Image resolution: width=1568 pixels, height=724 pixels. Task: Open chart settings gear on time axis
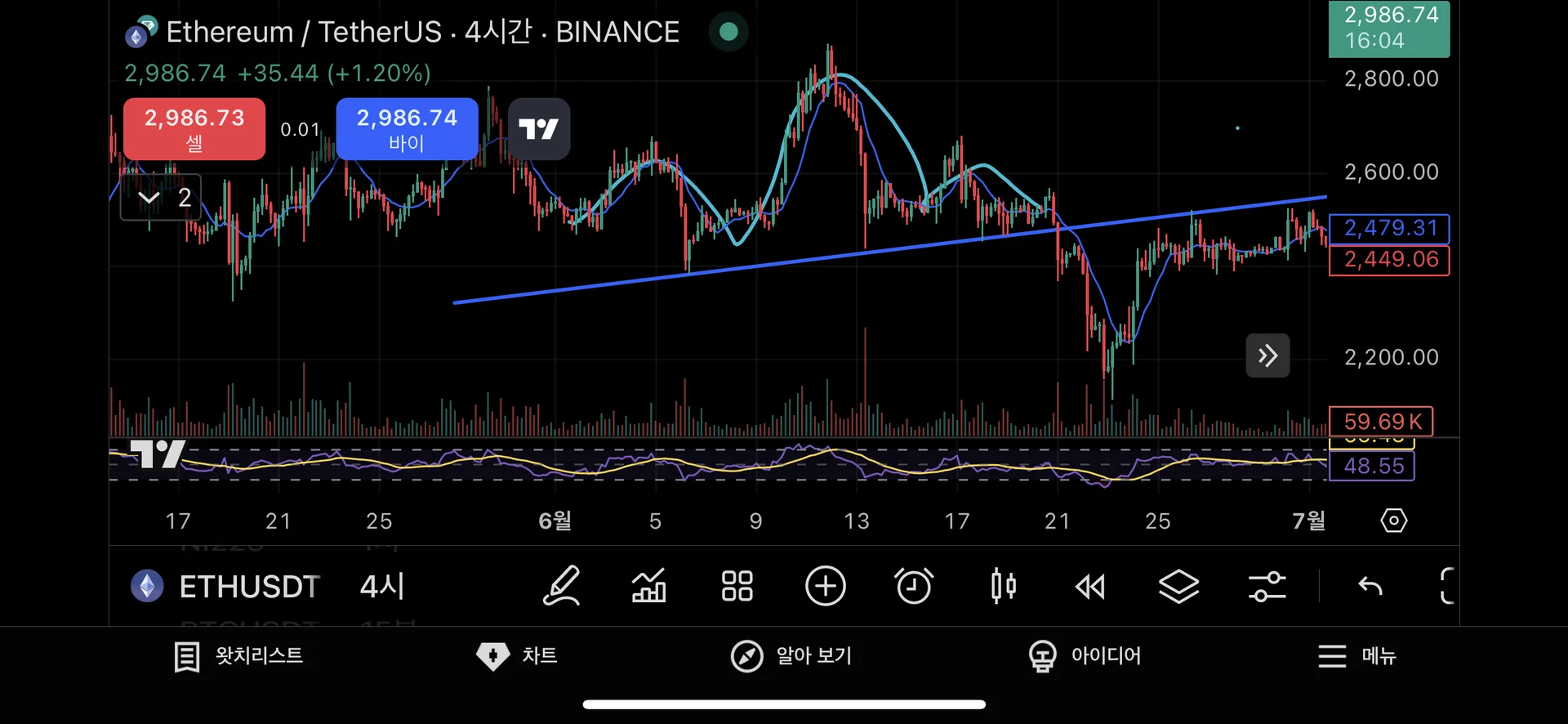(x=1393, y=521)
